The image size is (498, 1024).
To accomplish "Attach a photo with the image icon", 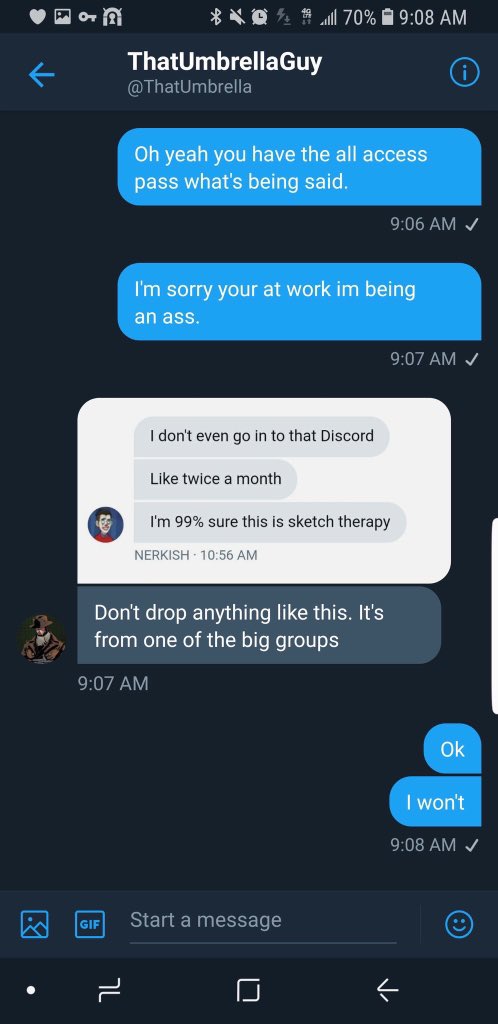I will click(x=35, y=924).
